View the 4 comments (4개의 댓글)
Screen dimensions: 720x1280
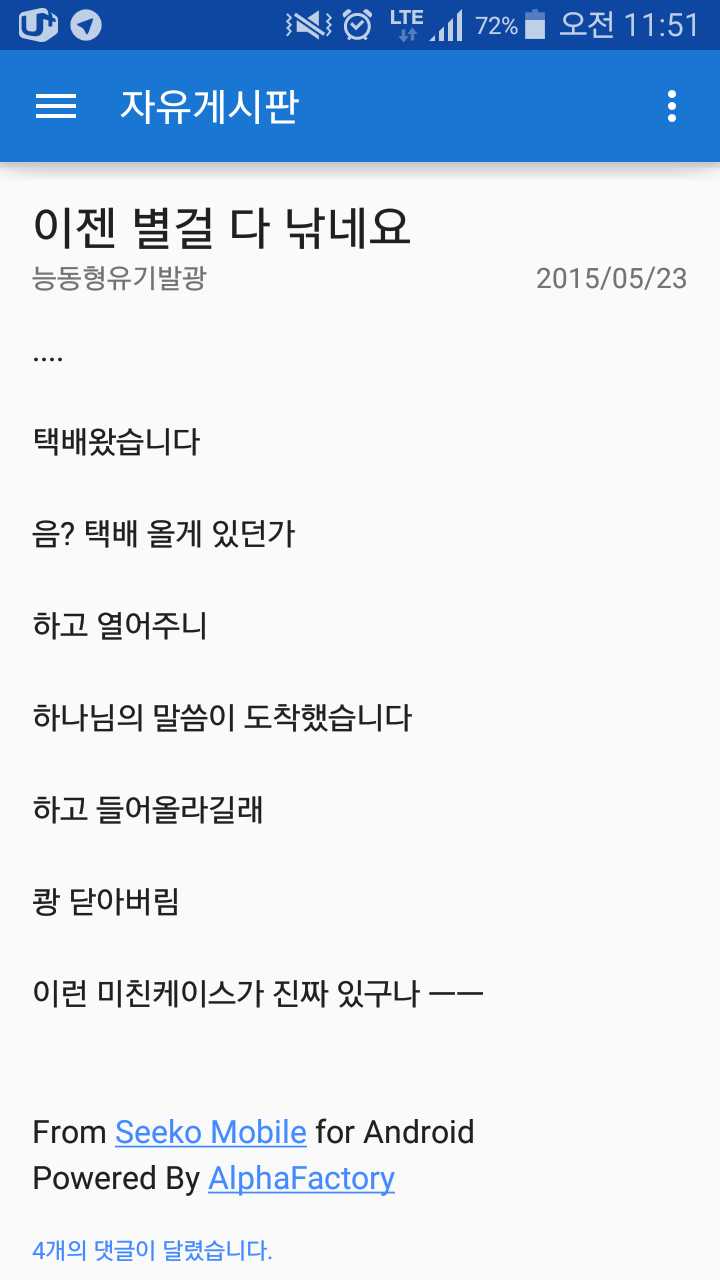click(152, 1249)
